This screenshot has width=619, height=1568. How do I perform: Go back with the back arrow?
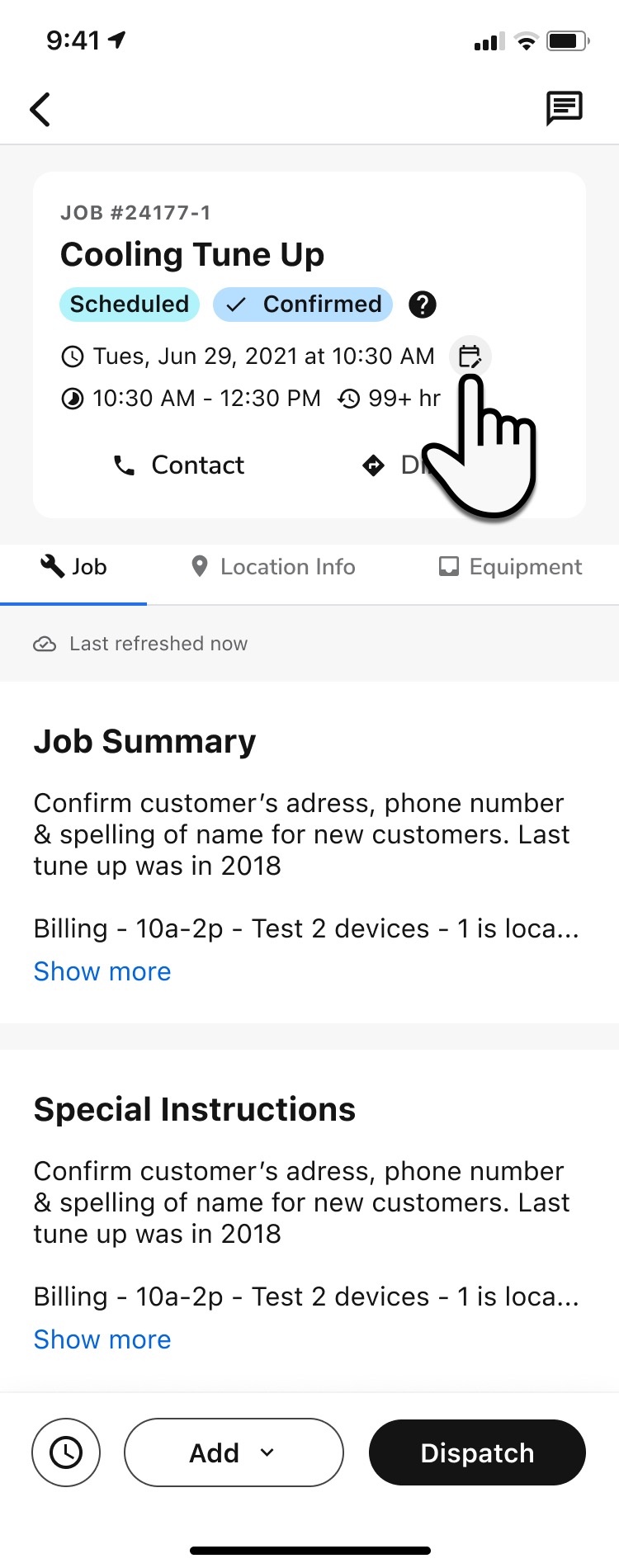click(40, 108)
